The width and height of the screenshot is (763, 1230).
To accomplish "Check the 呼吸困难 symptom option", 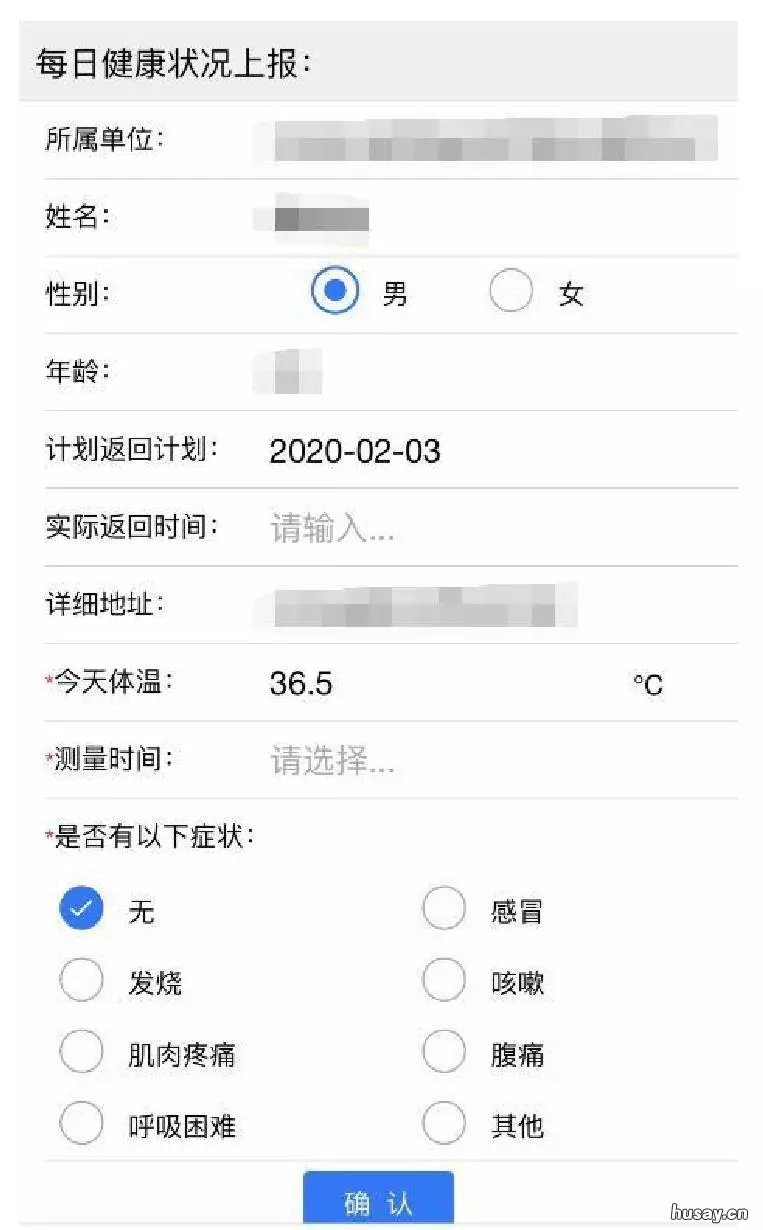I will coord(81,1124).
